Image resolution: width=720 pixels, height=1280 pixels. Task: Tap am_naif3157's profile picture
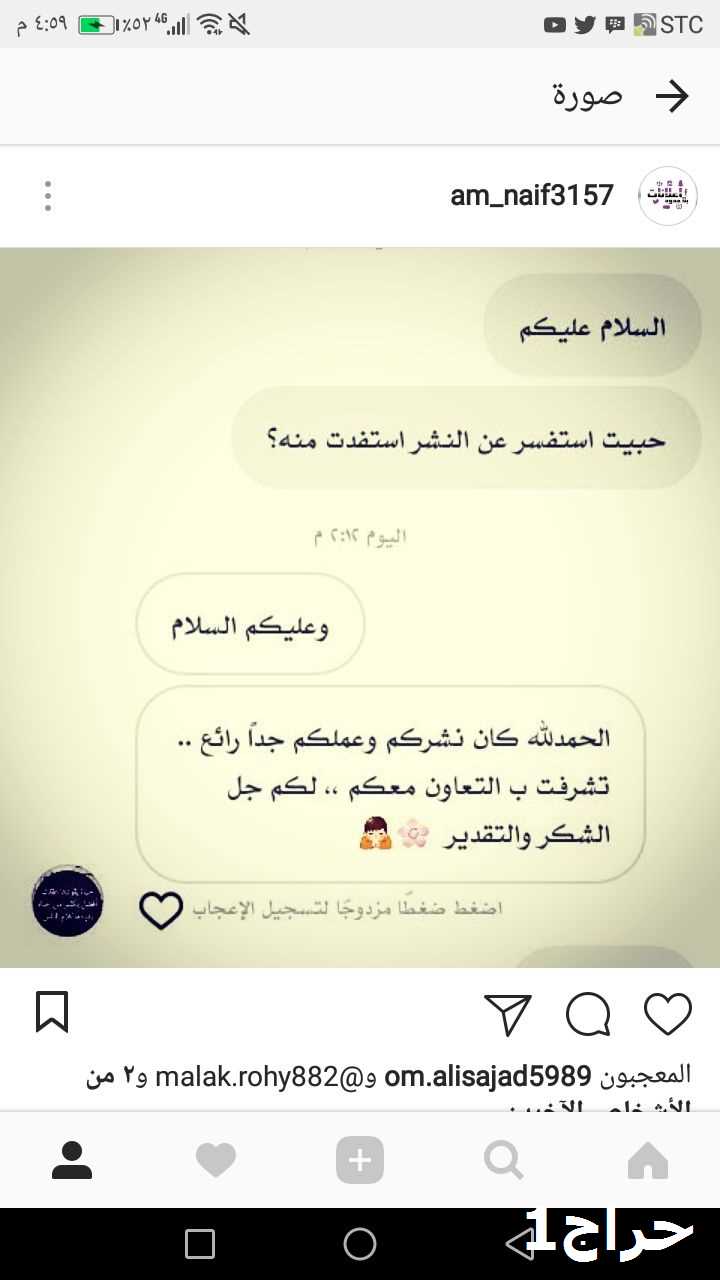[x=668, y=195]
